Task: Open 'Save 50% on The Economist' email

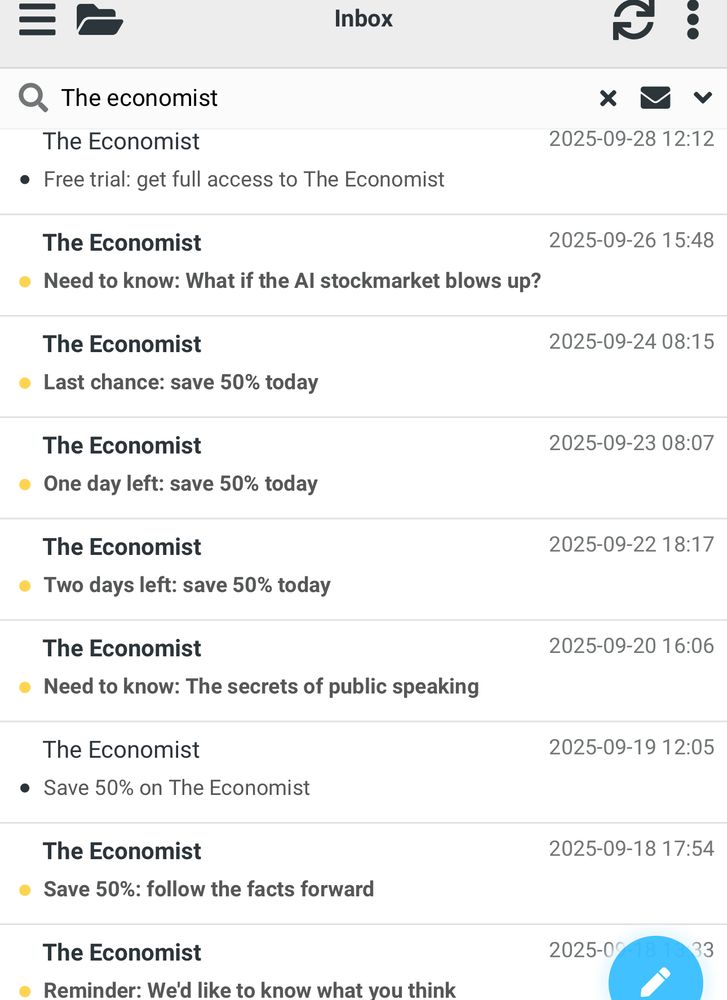Action: tap(300, 772)
